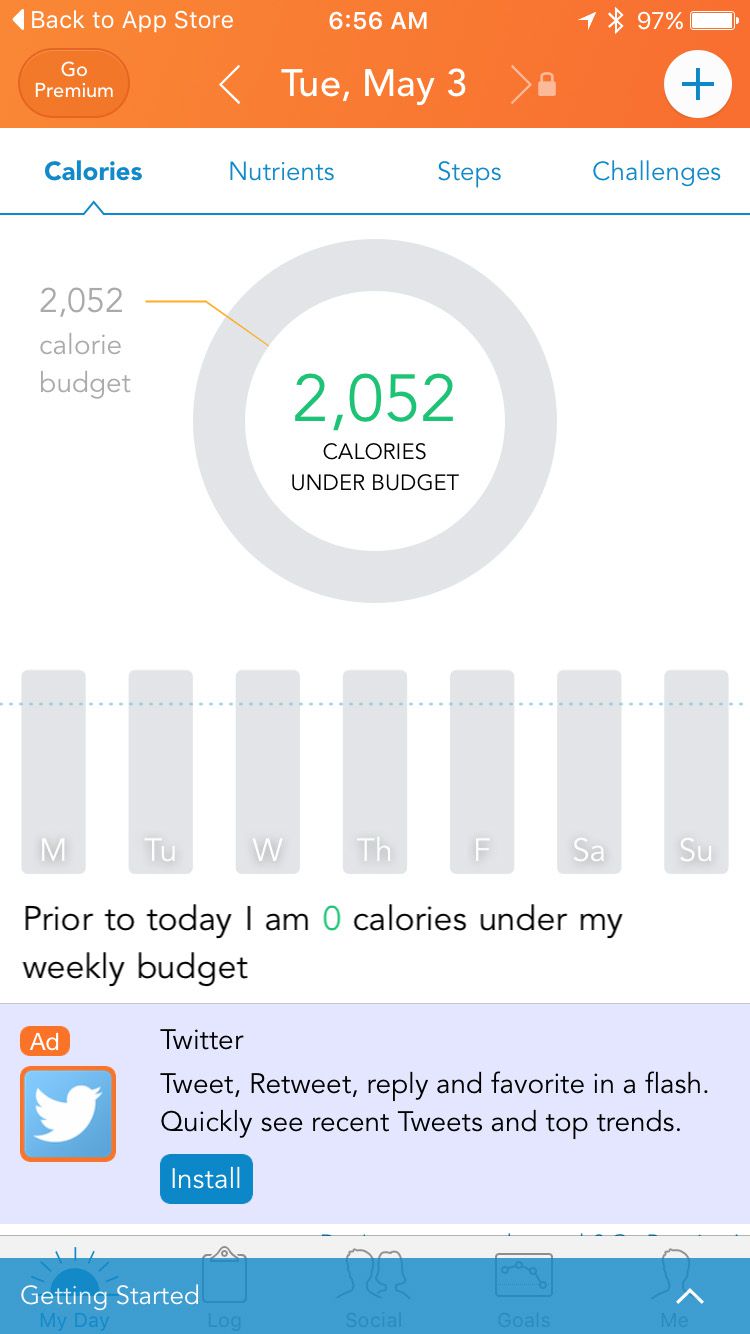Viewport: 750px width, 1334px height.
Task: Return via Back to App Store
Action: 122,20
